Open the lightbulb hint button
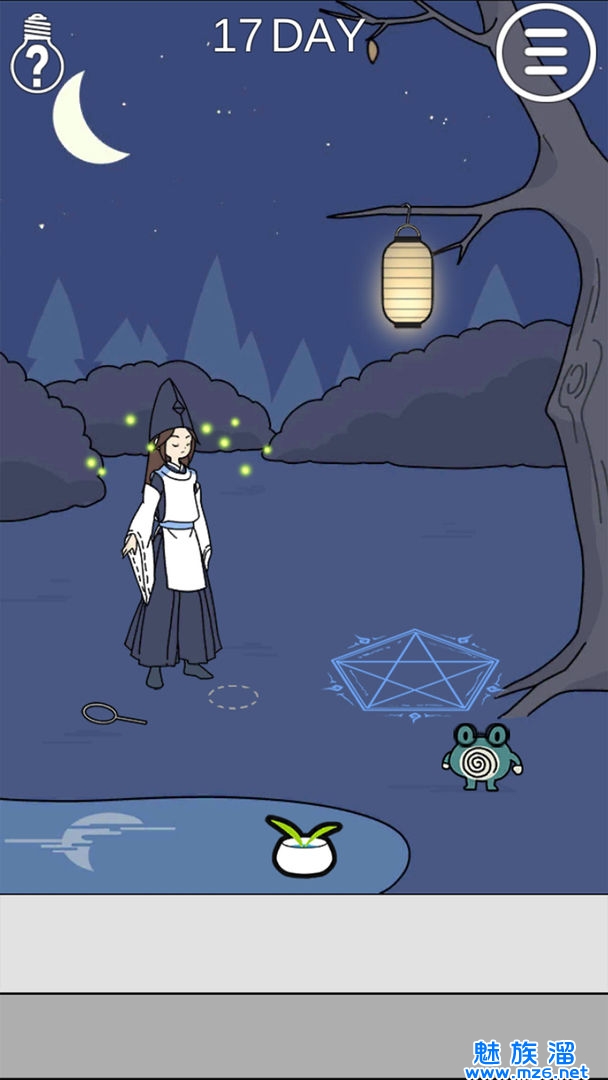This screenshot has width=608, height=1080. 37,55
